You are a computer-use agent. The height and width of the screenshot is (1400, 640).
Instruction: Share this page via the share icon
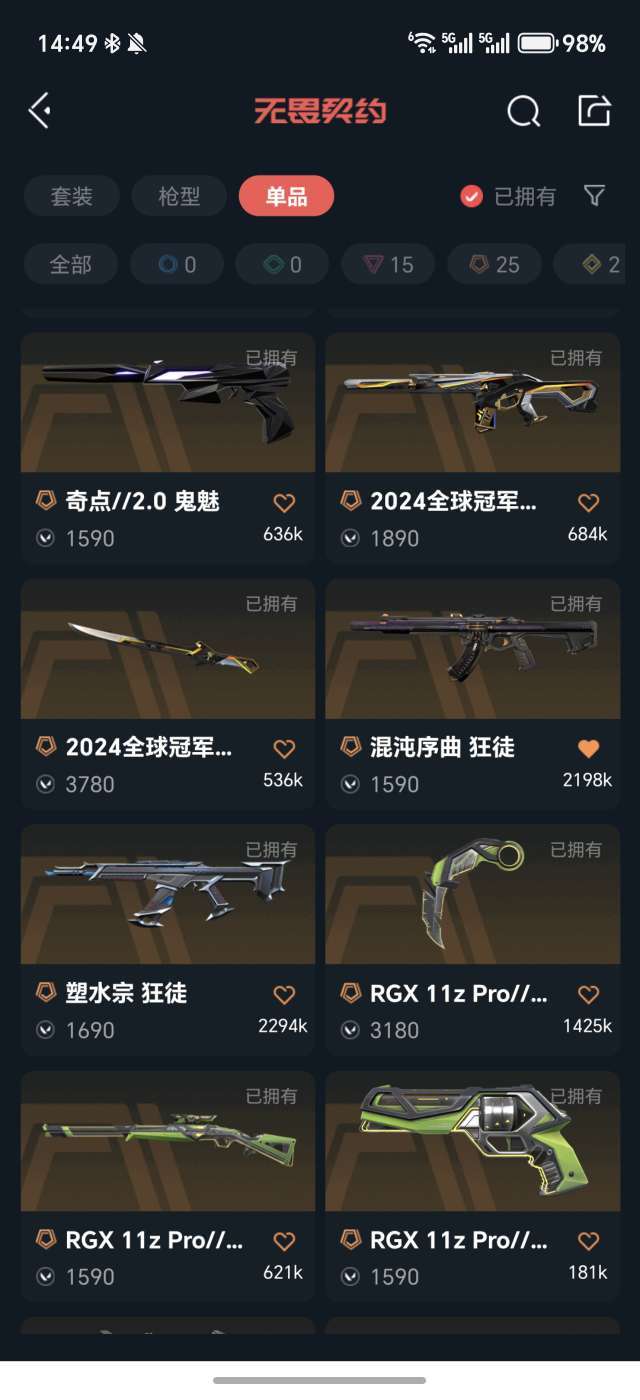pos(594,110)
